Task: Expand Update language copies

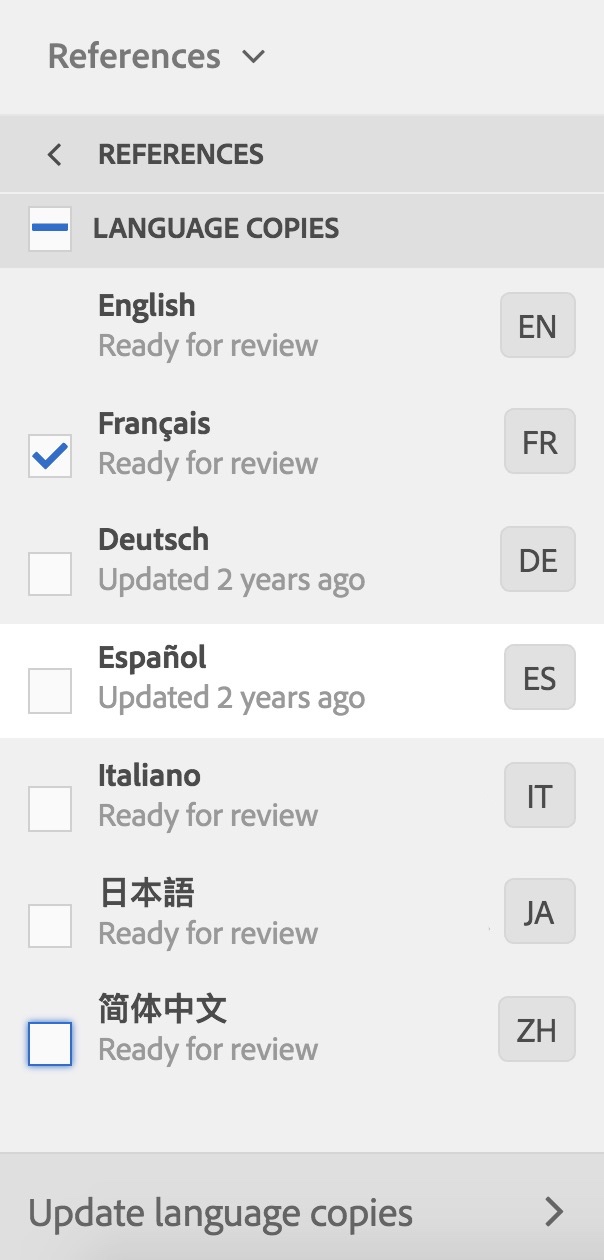Action: point(300,1213)
